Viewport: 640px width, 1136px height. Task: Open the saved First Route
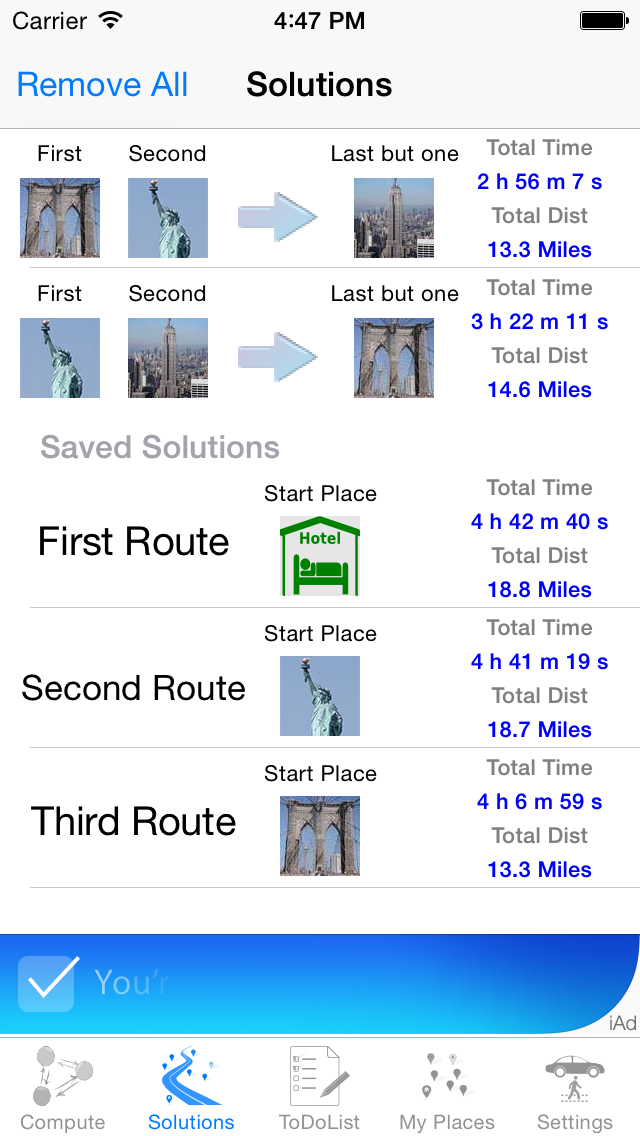320,538
